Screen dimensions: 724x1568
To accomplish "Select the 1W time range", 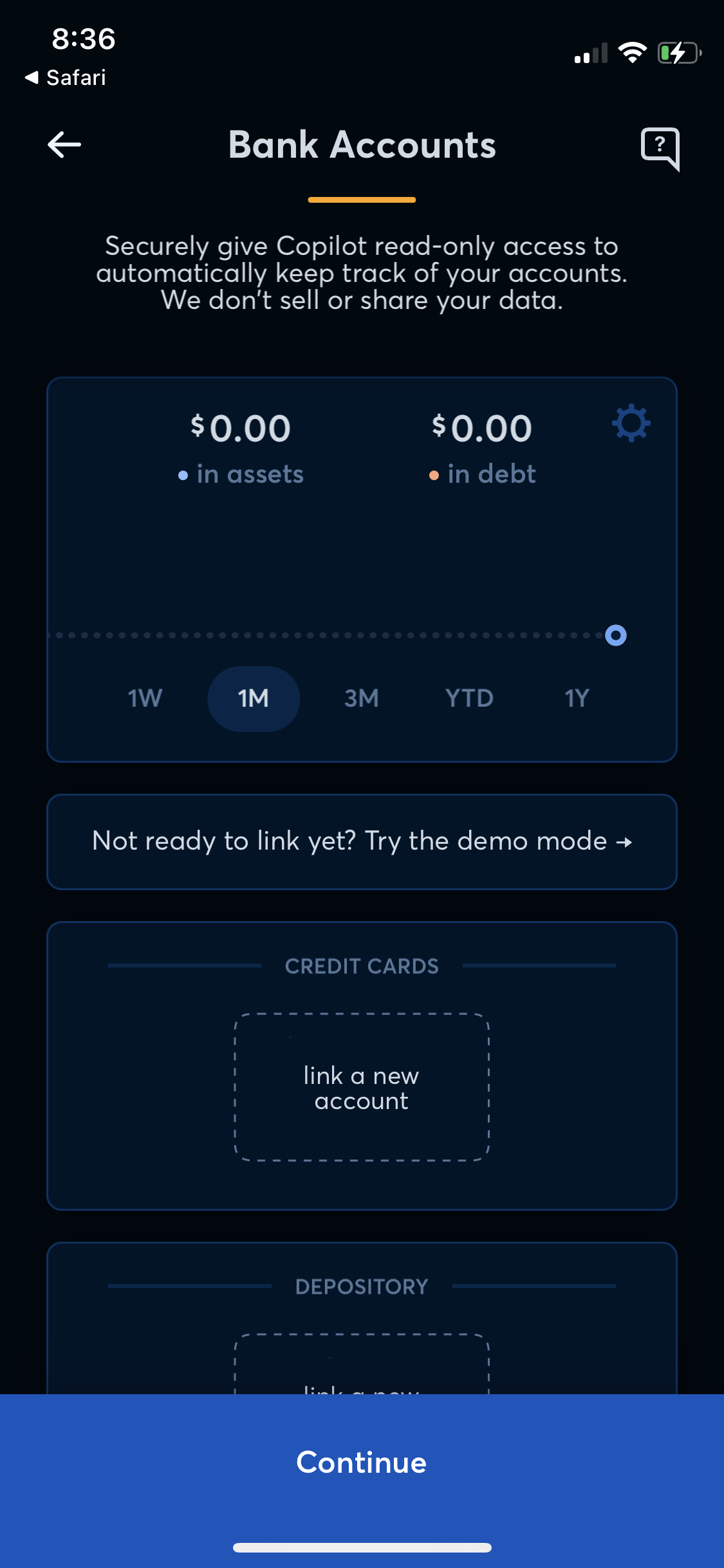I will pos(144,698).
